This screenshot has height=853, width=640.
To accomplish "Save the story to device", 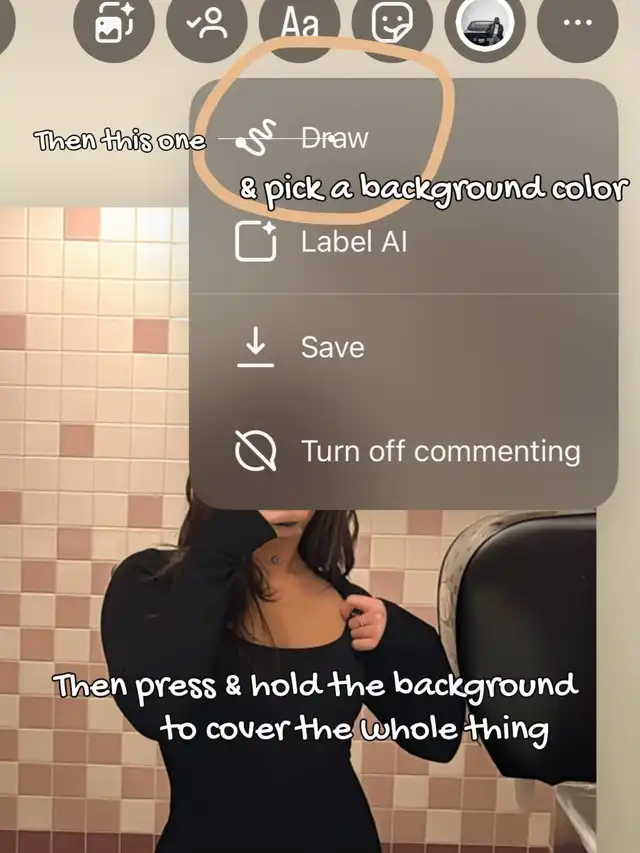I will point(403,347).
